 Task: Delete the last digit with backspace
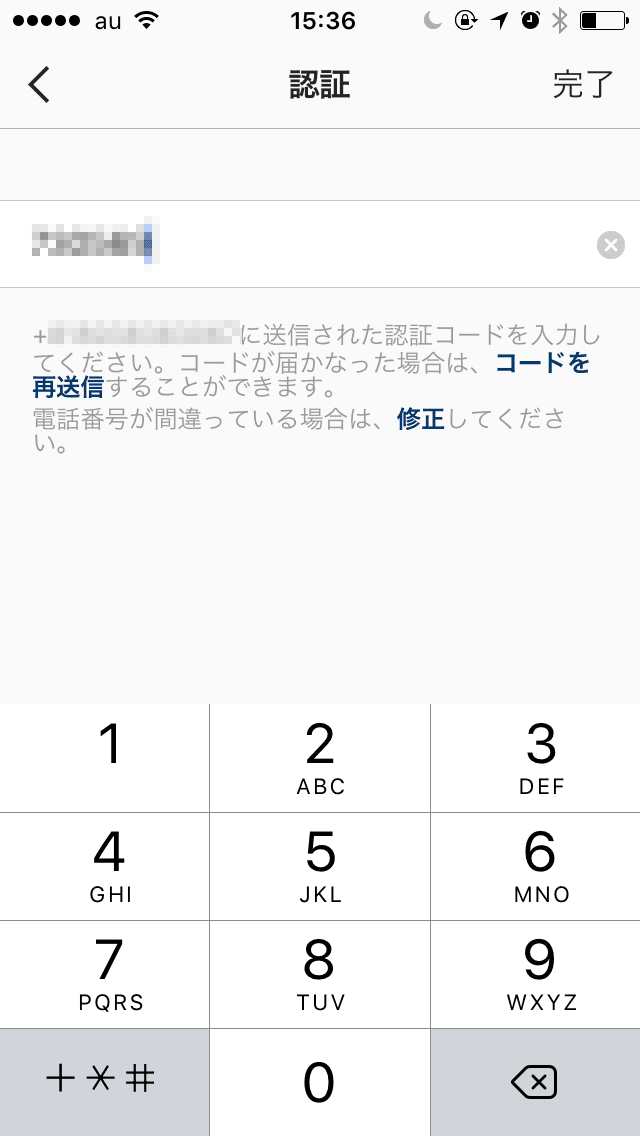coord(536,1082)
